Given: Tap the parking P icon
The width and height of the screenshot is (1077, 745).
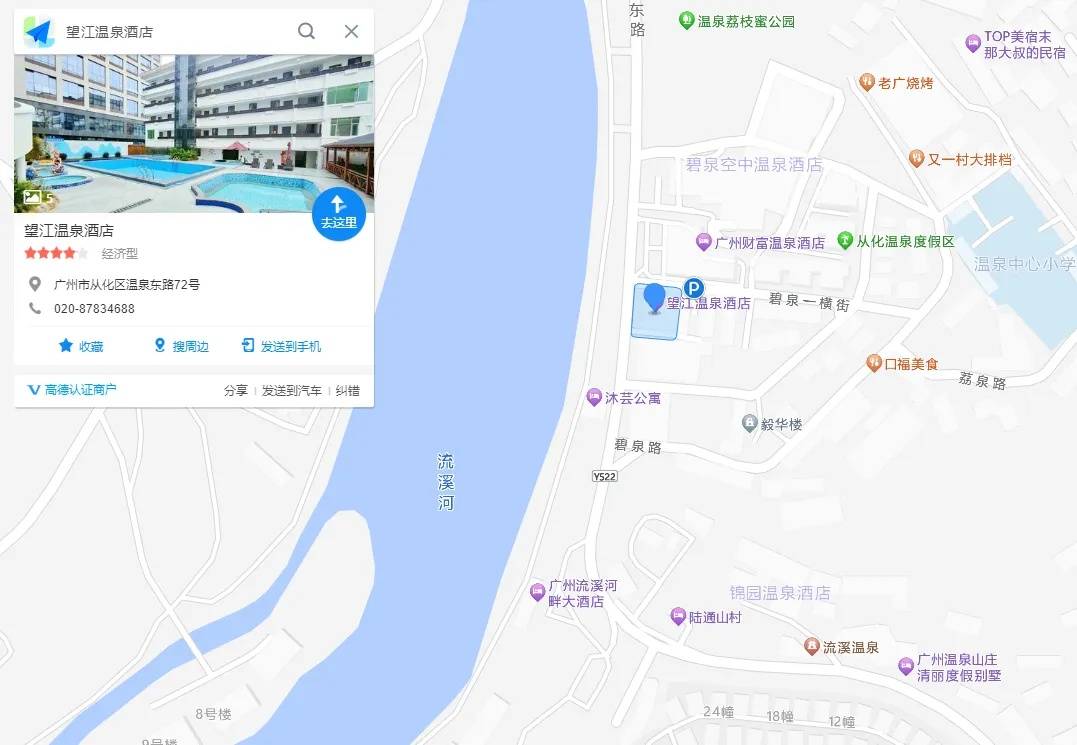Looking at the screenshot, I should (x=694, y=288).
